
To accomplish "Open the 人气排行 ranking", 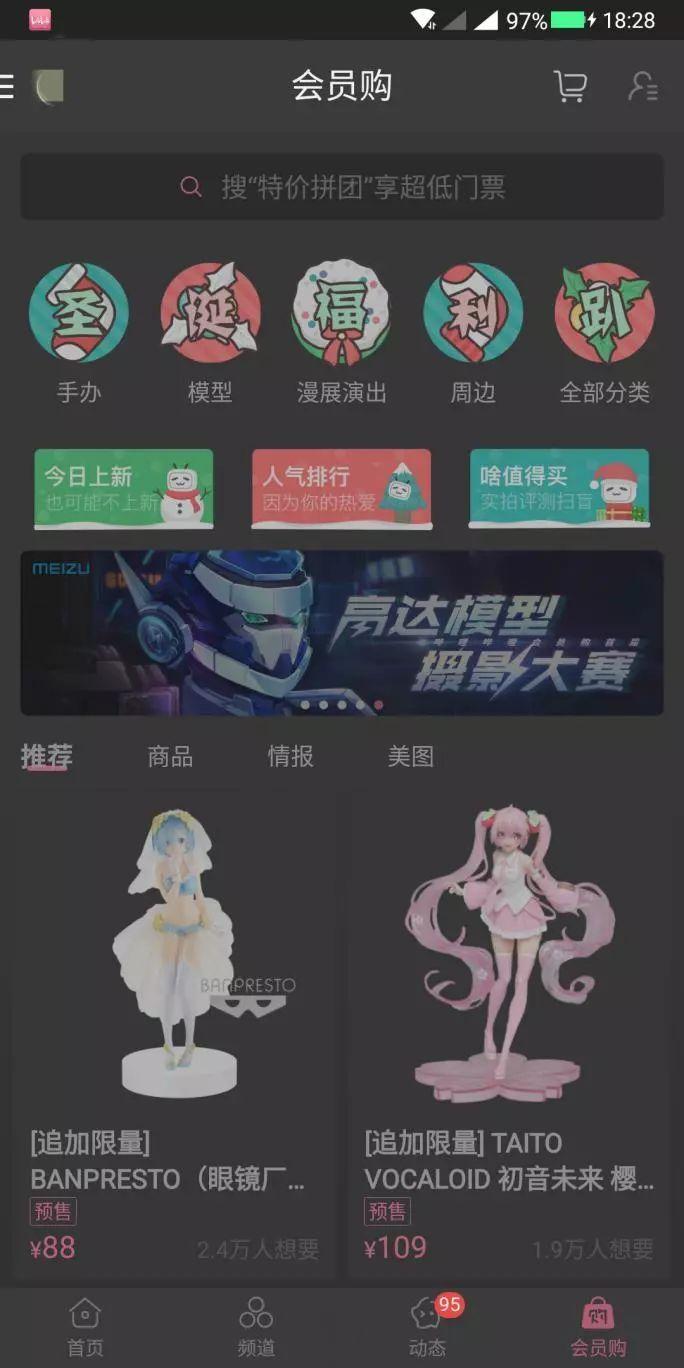I will [x=342, y=488].
